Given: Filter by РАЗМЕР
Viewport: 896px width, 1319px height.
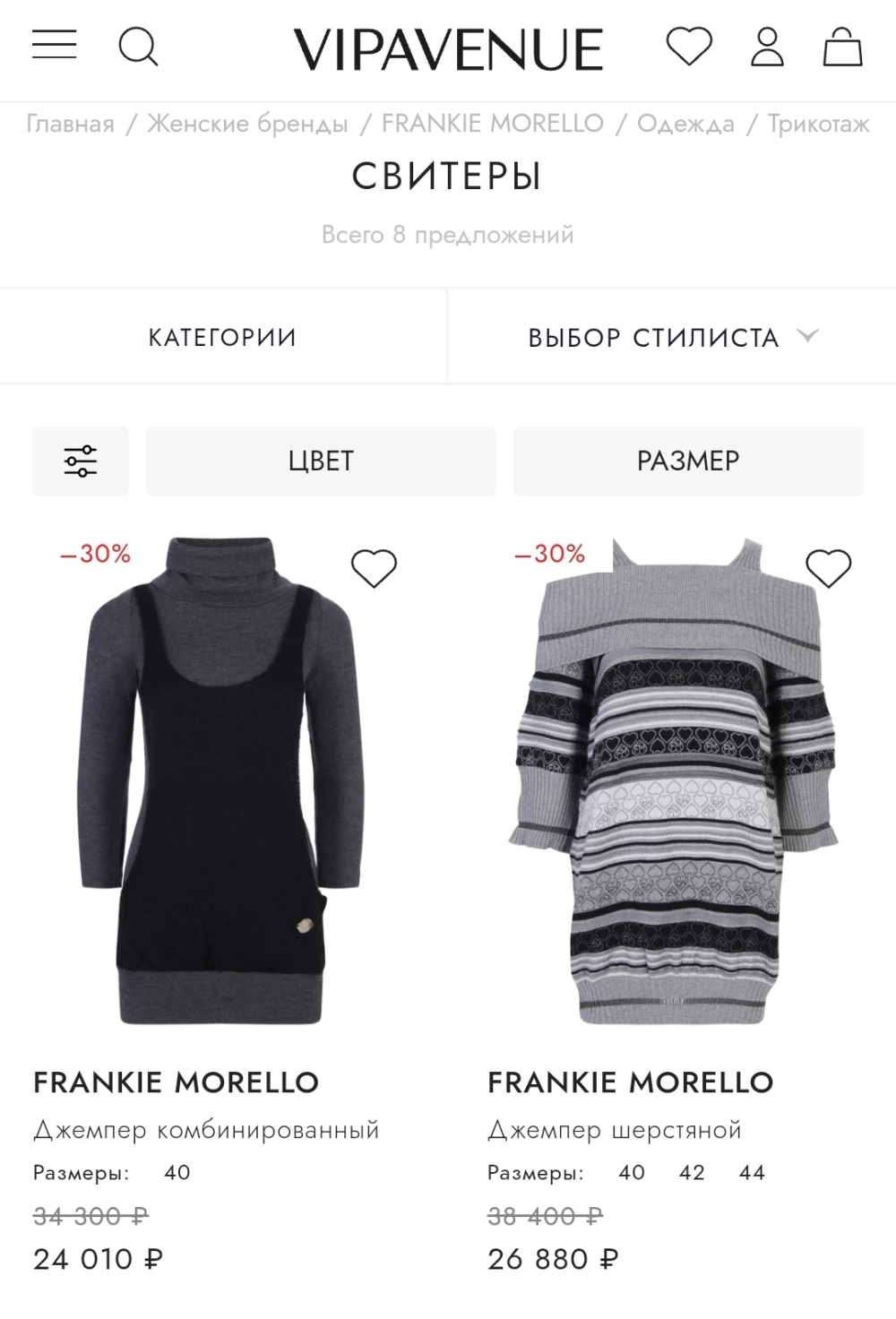Looking at the screenshot, I should click(688, 461).
